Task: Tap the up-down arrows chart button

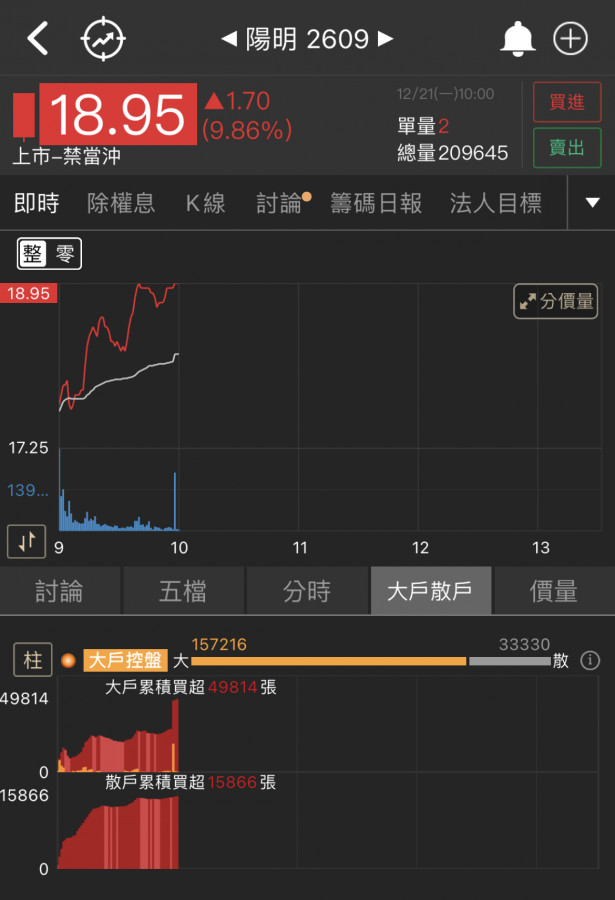Action: click(26, 541)
